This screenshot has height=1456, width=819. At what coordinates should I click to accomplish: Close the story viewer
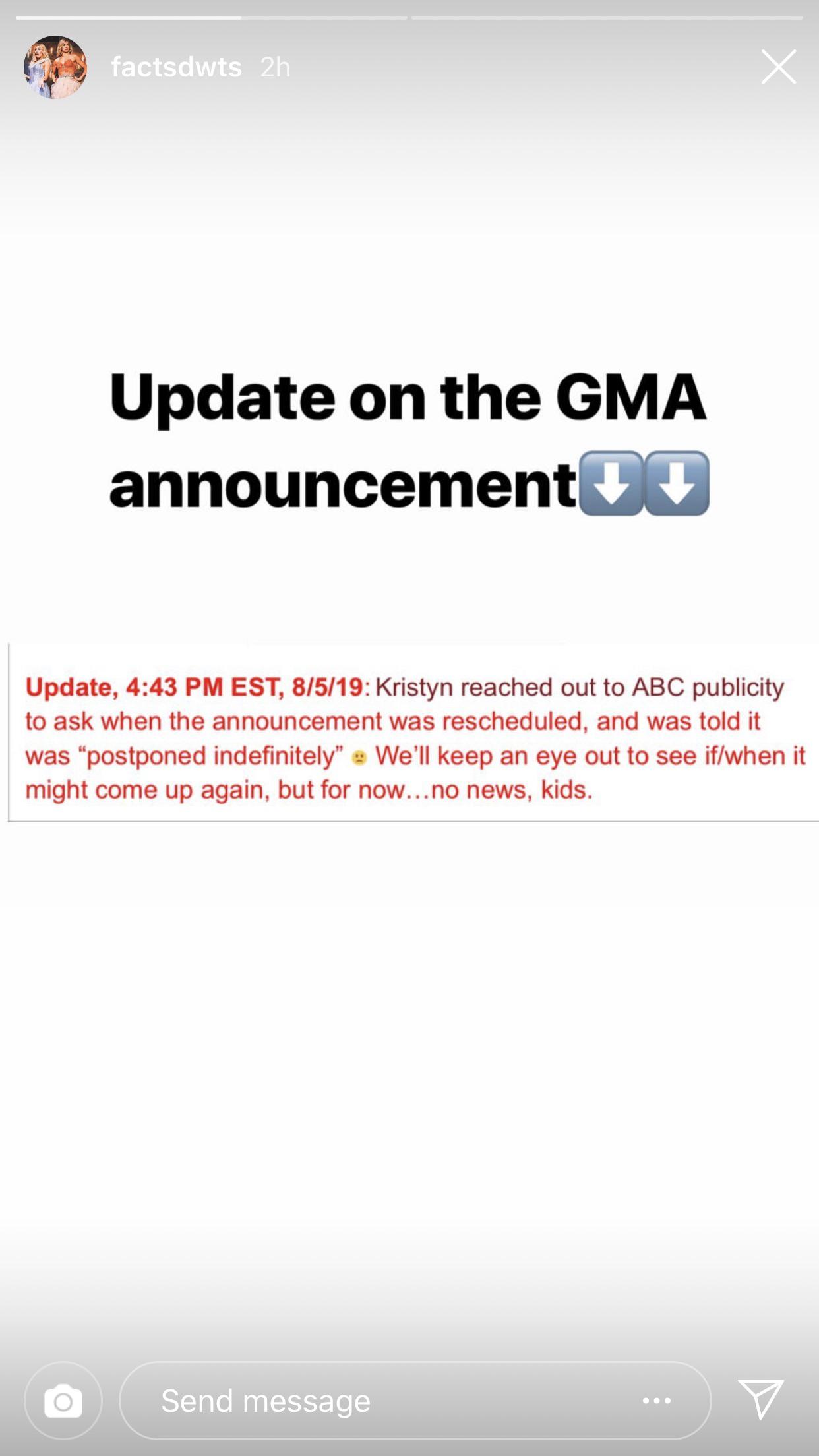pos(778,67)
